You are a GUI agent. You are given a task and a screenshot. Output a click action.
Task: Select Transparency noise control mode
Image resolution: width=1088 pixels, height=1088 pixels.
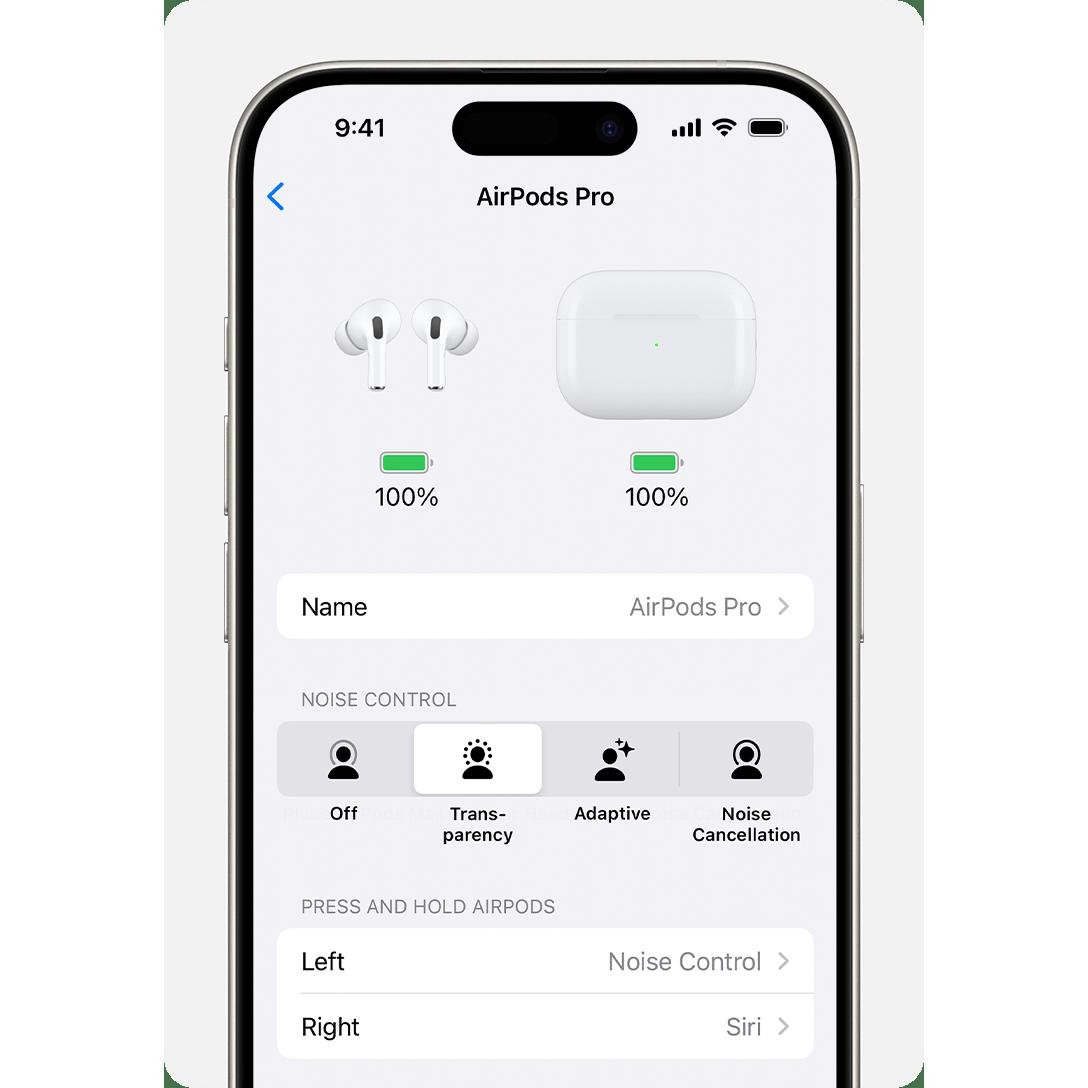click(x=478, y=760)
